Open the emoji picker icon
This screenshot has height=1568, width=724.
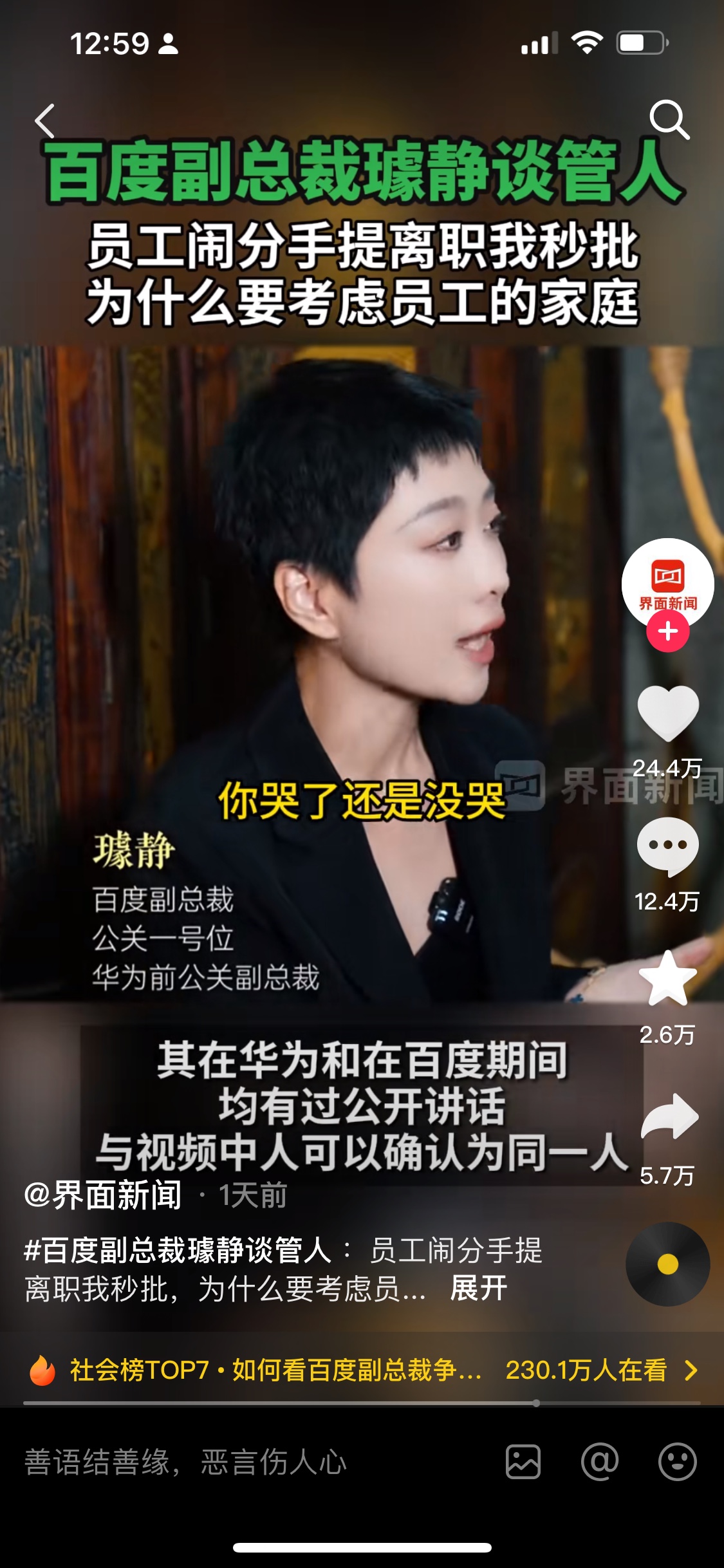point(677,1462)
